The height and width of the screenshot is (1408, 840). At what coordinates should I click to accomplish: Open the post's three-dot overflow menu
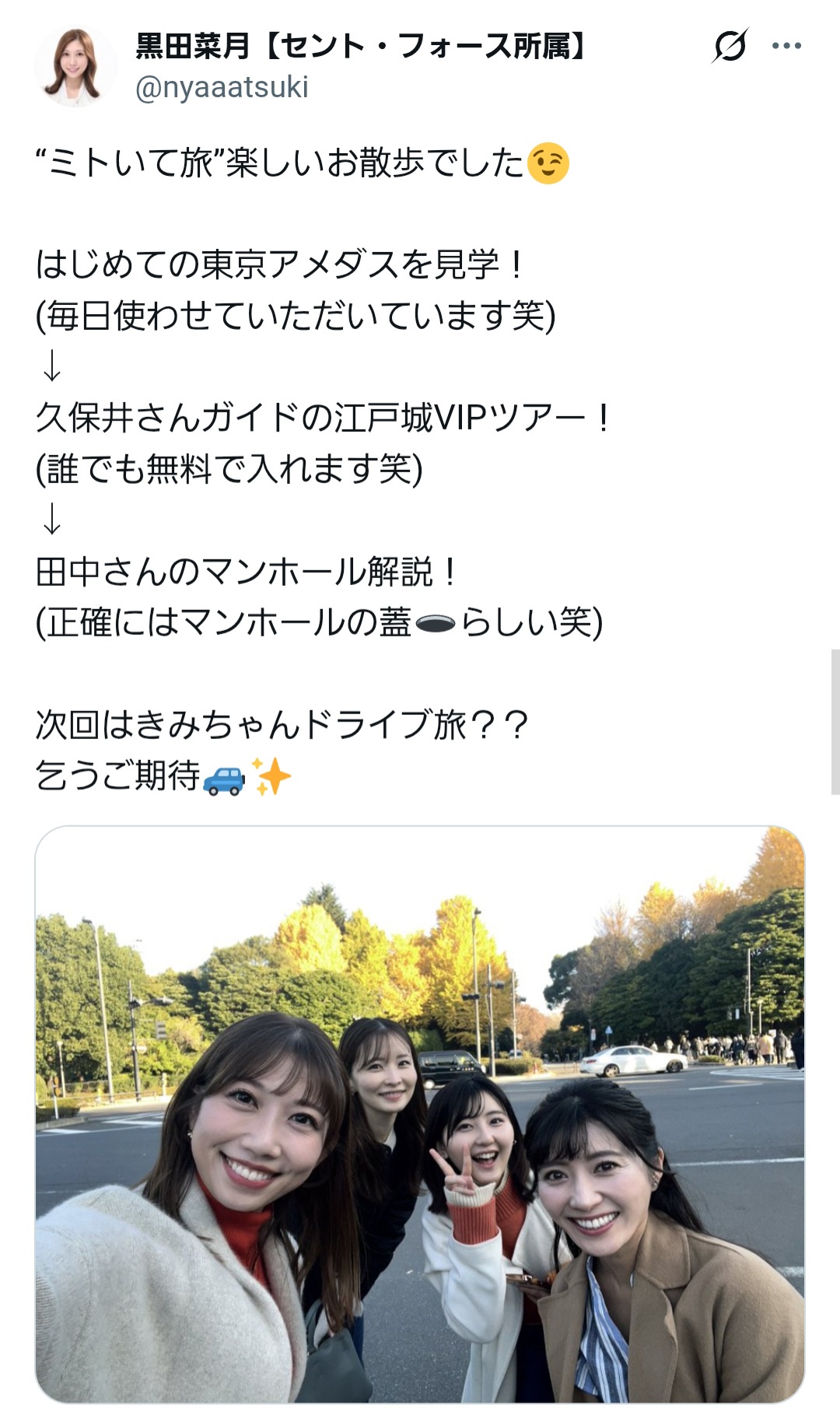point(786,46)
